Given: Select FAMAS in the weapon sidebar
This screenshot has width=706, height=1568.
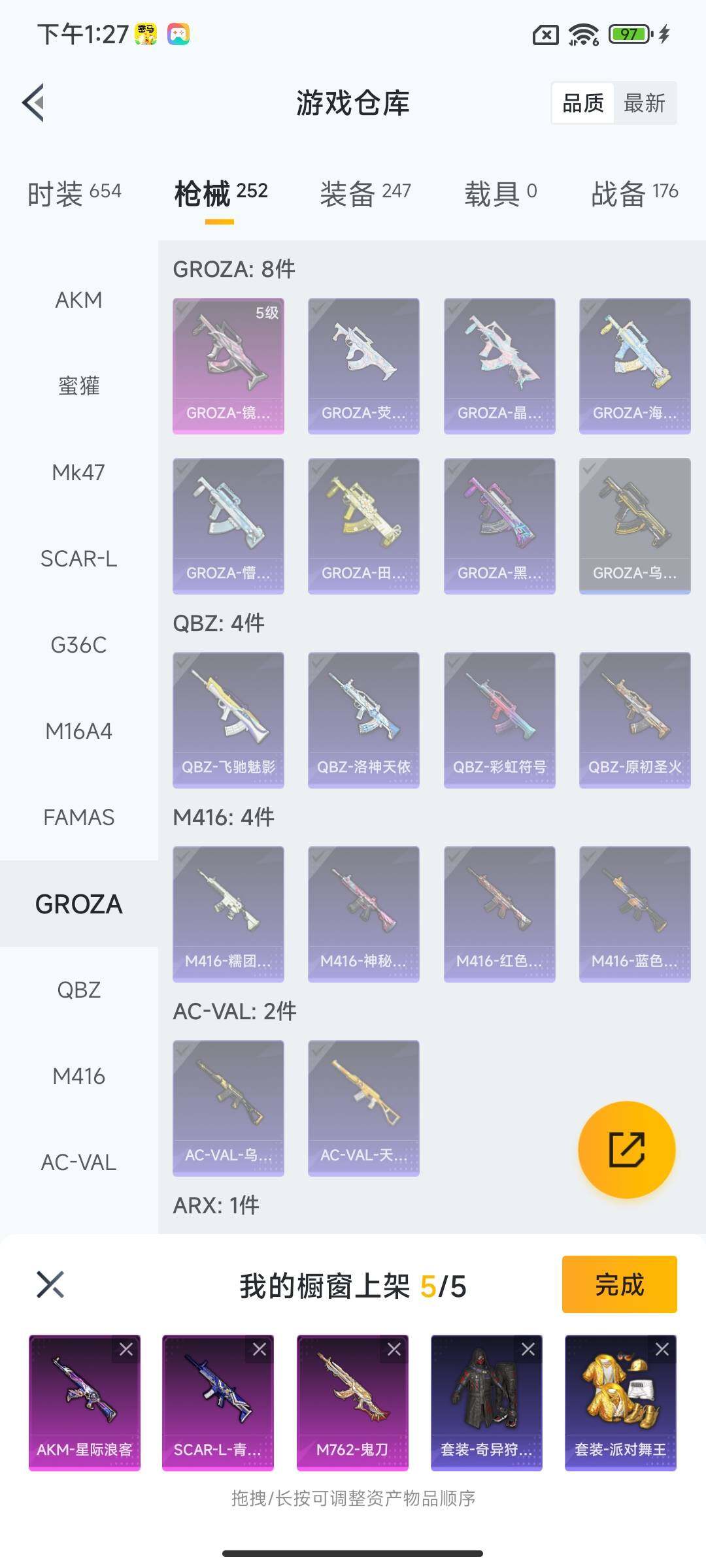Looking at the screenshot, I should point(78,817).
